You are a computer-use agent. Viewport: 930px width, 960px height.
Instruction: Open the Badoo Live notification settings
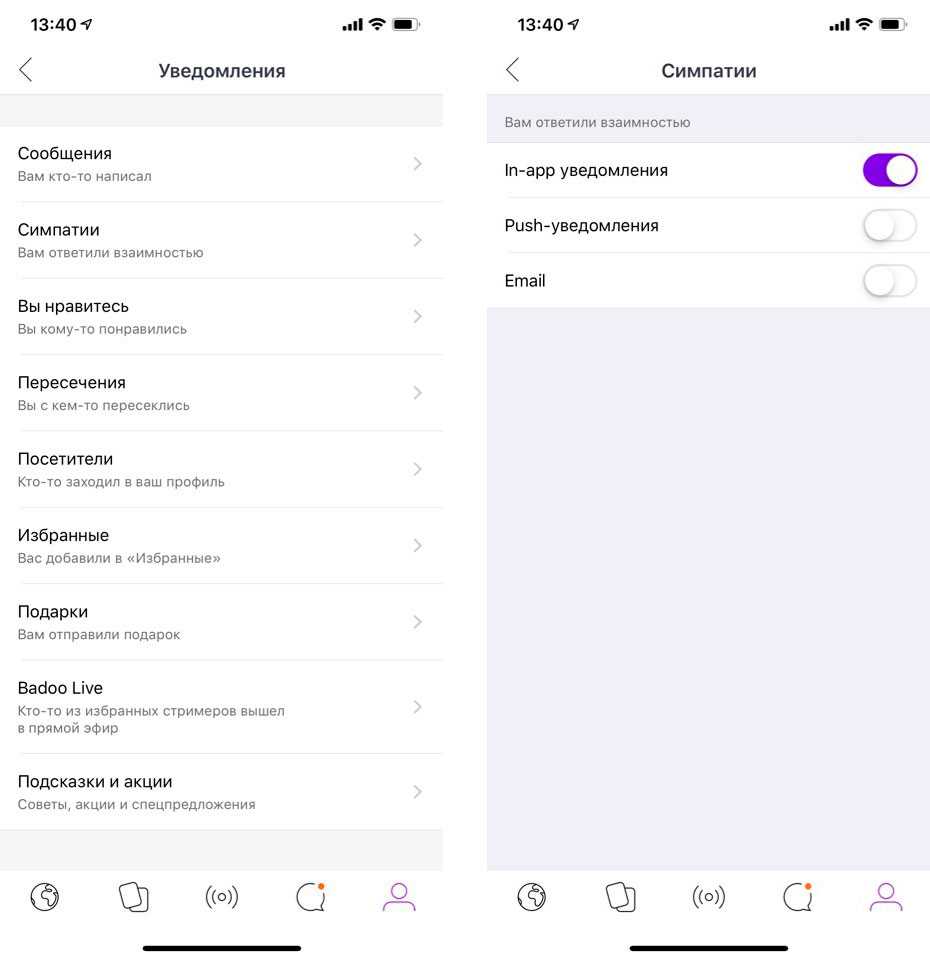tap(220, 707)
